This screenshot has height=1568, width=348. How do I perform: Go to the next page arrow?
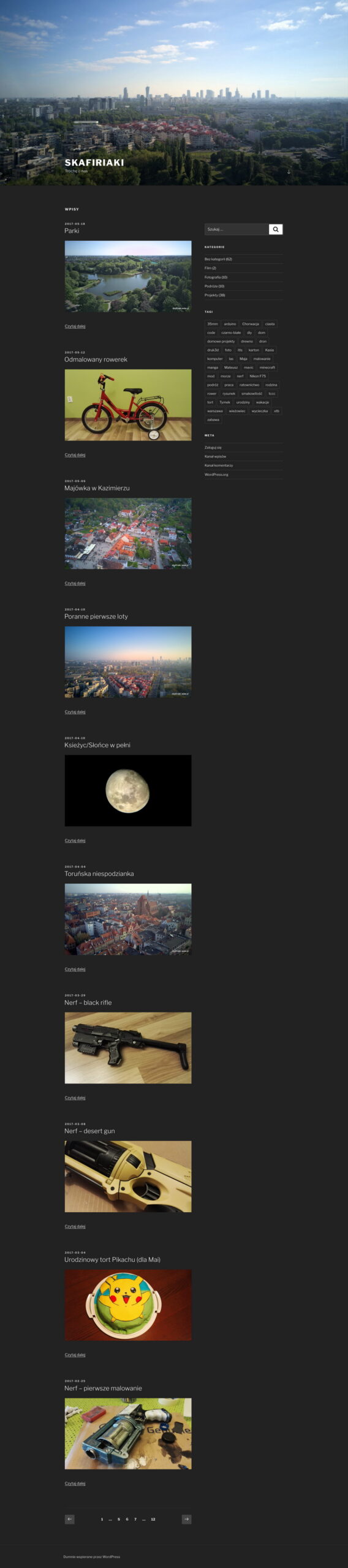tap(186, 1519)
